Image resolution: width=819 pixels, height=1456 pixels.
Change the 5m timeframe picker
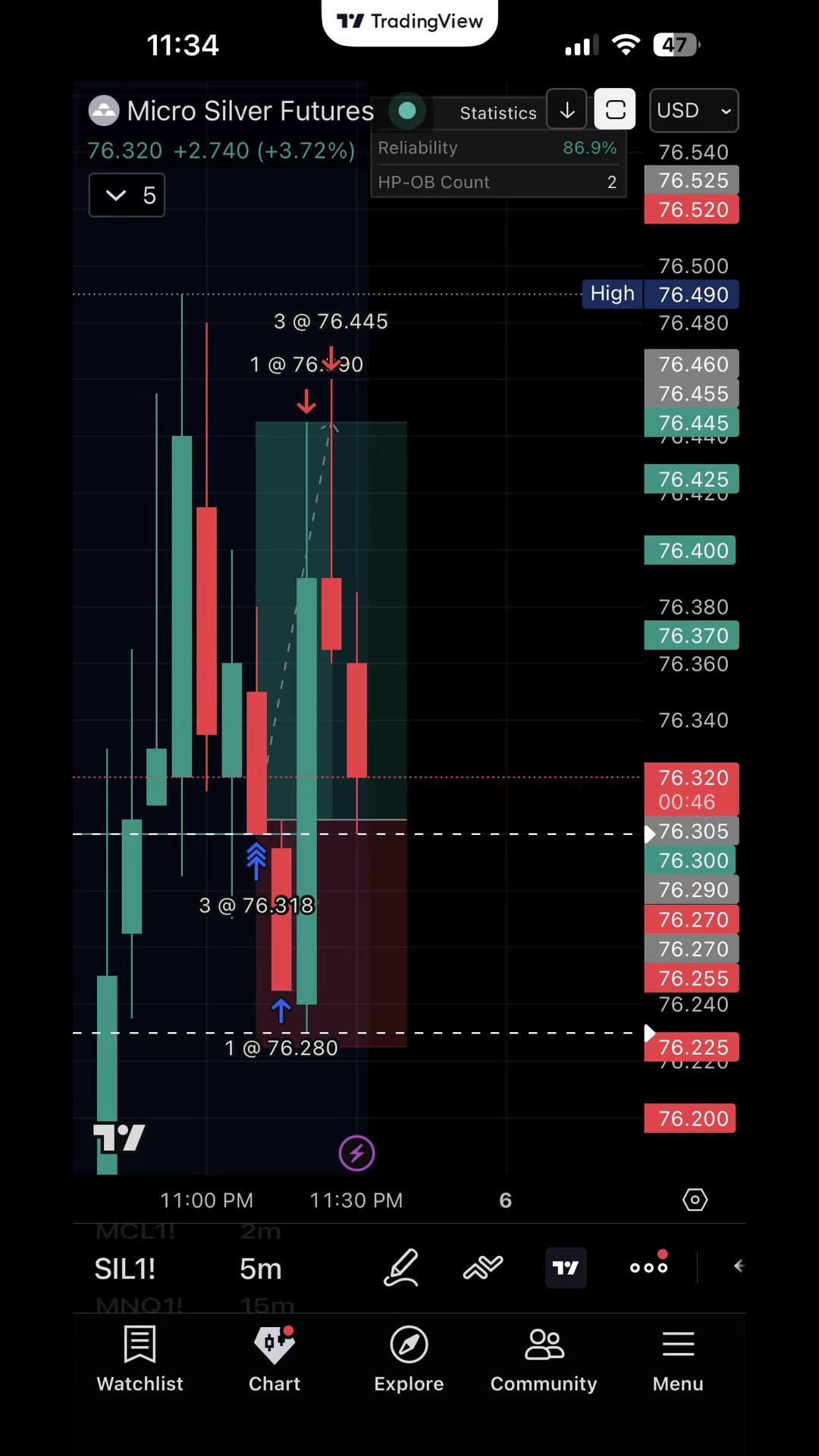[x=261, y=1269]
